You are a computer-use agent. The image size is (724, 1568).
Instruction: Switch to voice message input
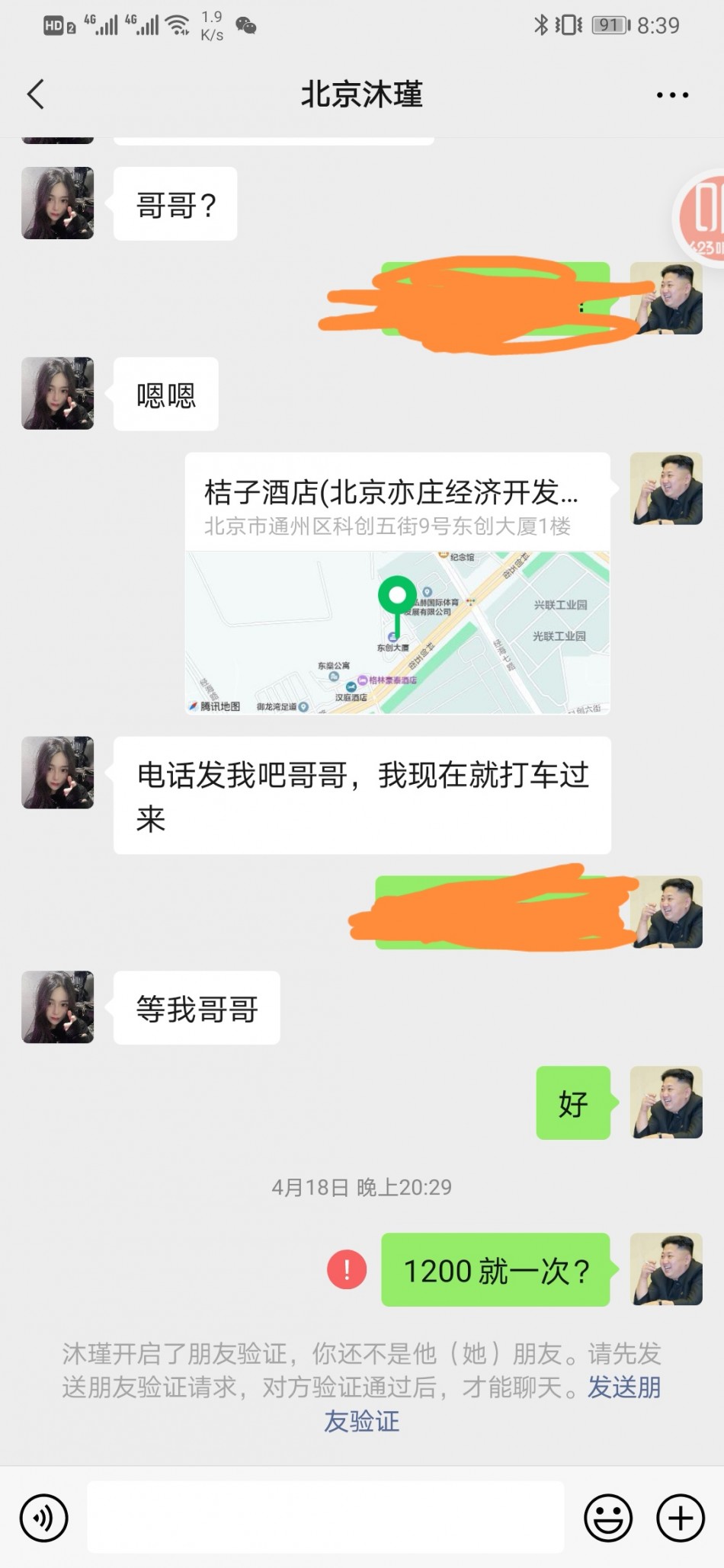coord(43,1518)
